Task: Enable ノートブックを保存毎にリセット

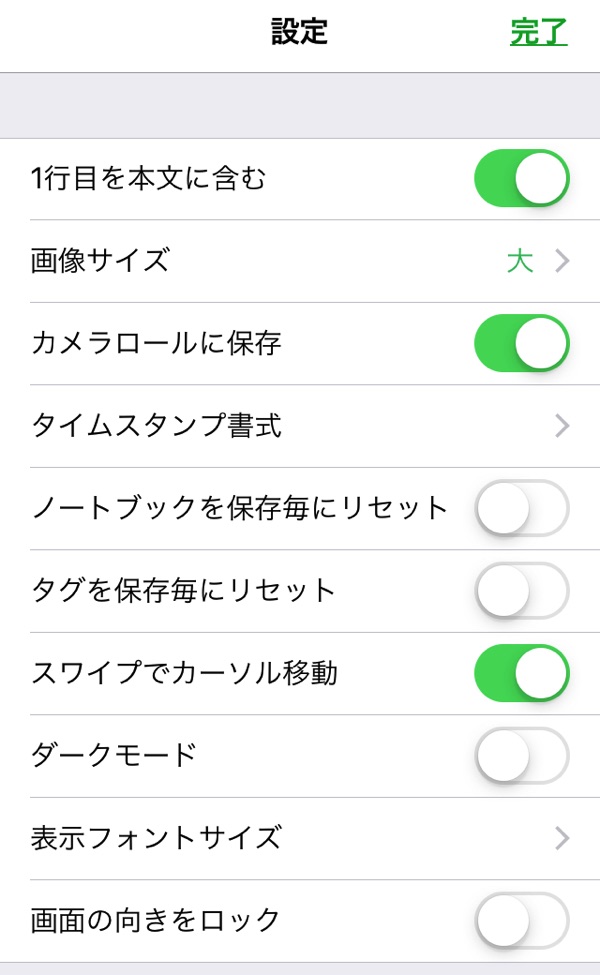Action: pos(521,509)
